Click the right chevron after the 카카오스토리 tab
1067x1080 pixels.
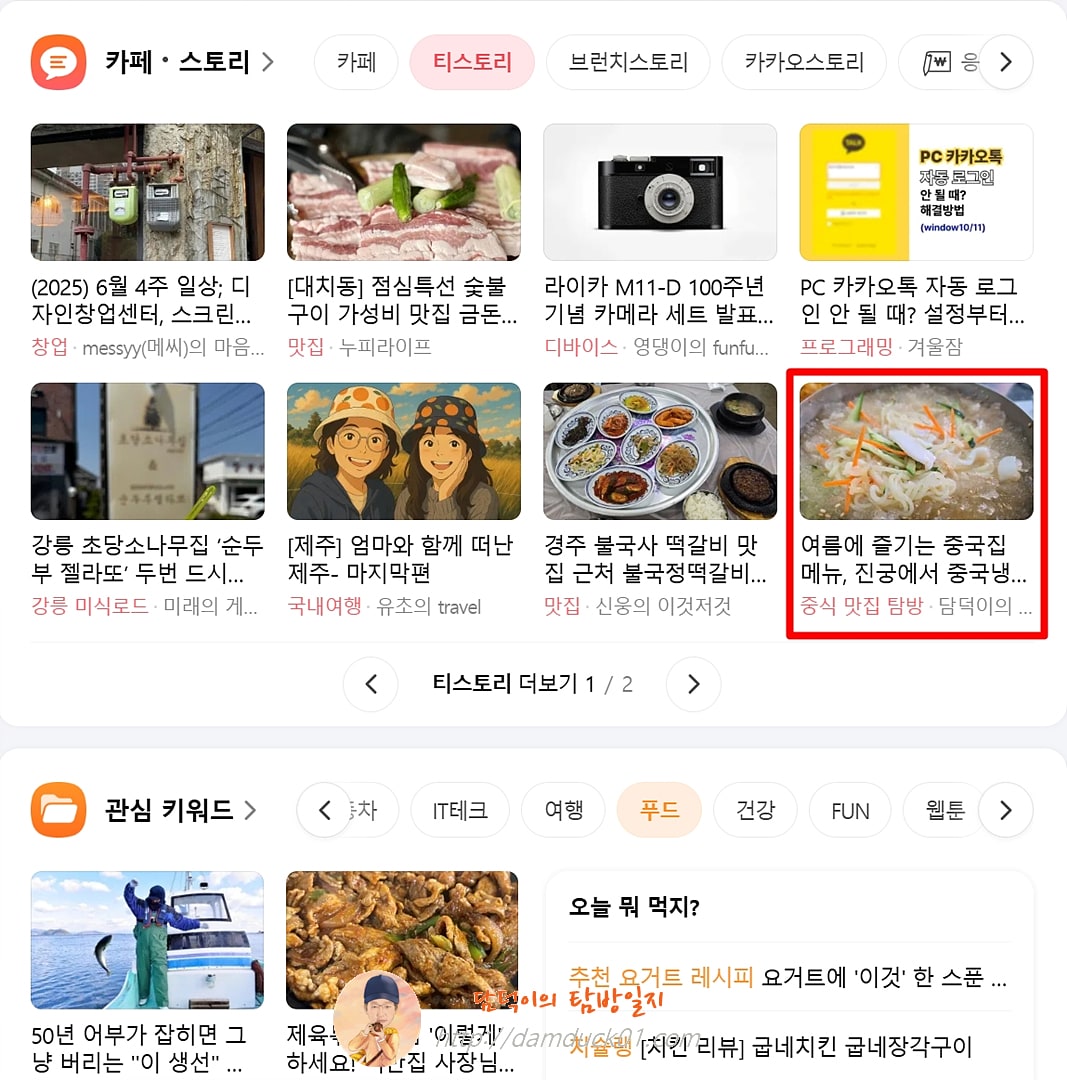[1005, 62]
